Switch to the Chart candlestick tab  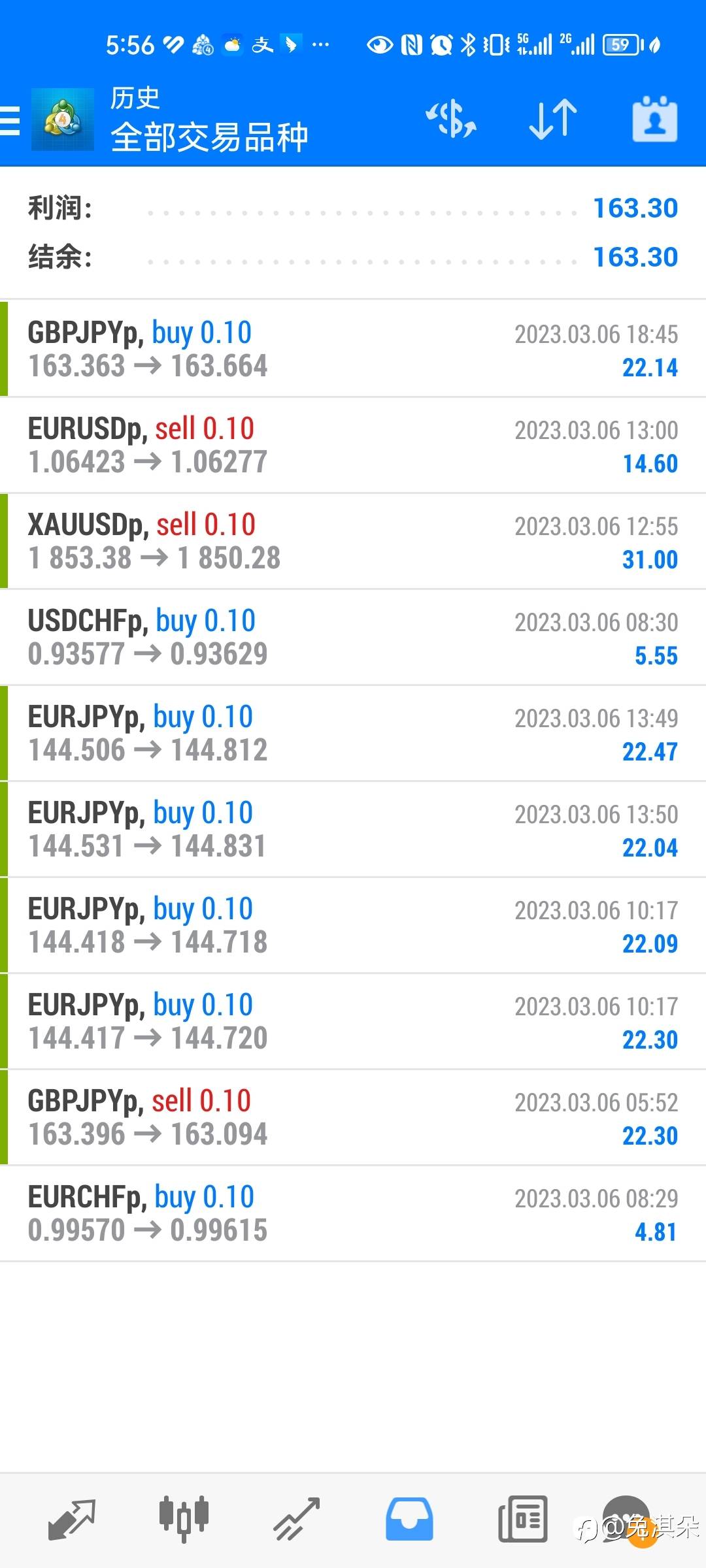pyautogui.click(x=184, y=1519)
